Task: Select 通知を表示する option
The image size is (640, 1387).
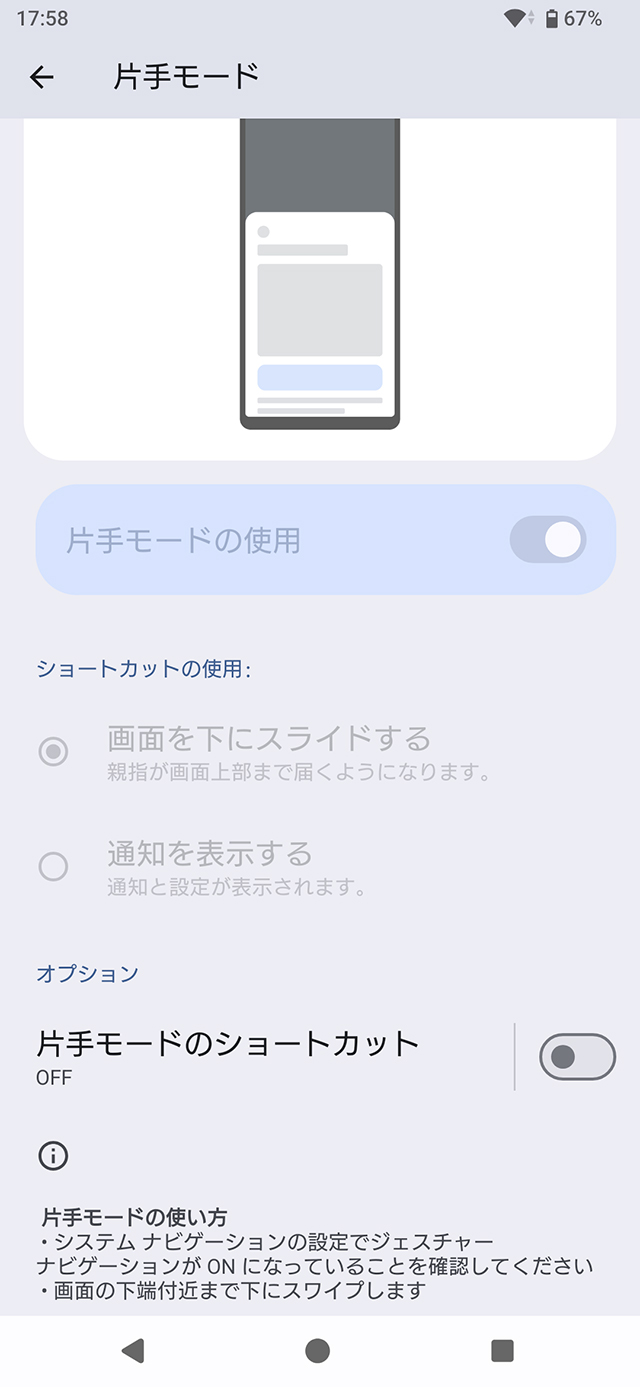Action: [53, 866]
